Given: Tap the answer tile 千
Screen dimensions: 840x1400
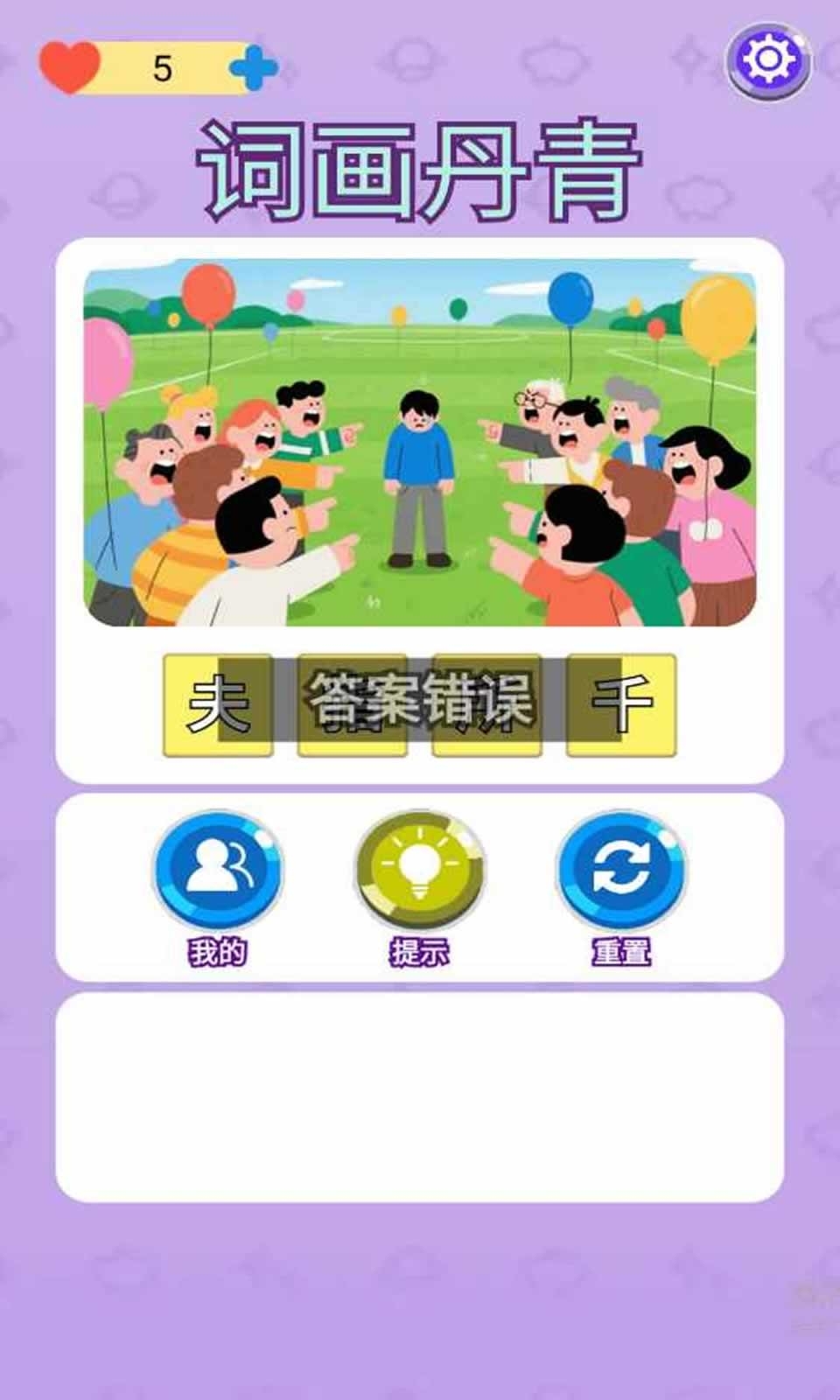Looking at the screenshot, I should pyautogui.click(x=621, y=705).
